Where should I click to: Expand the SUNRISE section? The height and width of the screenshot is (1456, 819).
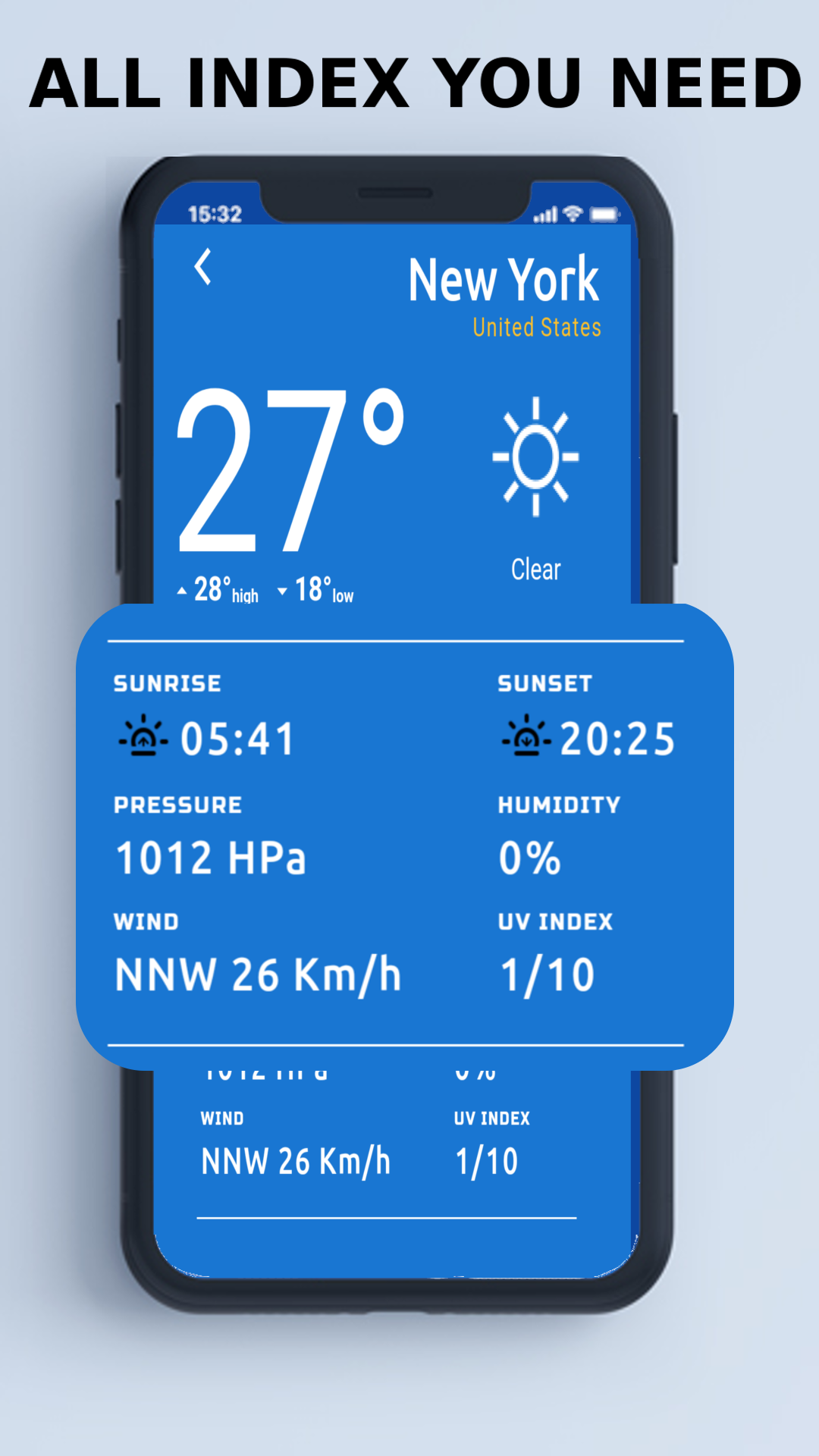click(x=166, y=682)
